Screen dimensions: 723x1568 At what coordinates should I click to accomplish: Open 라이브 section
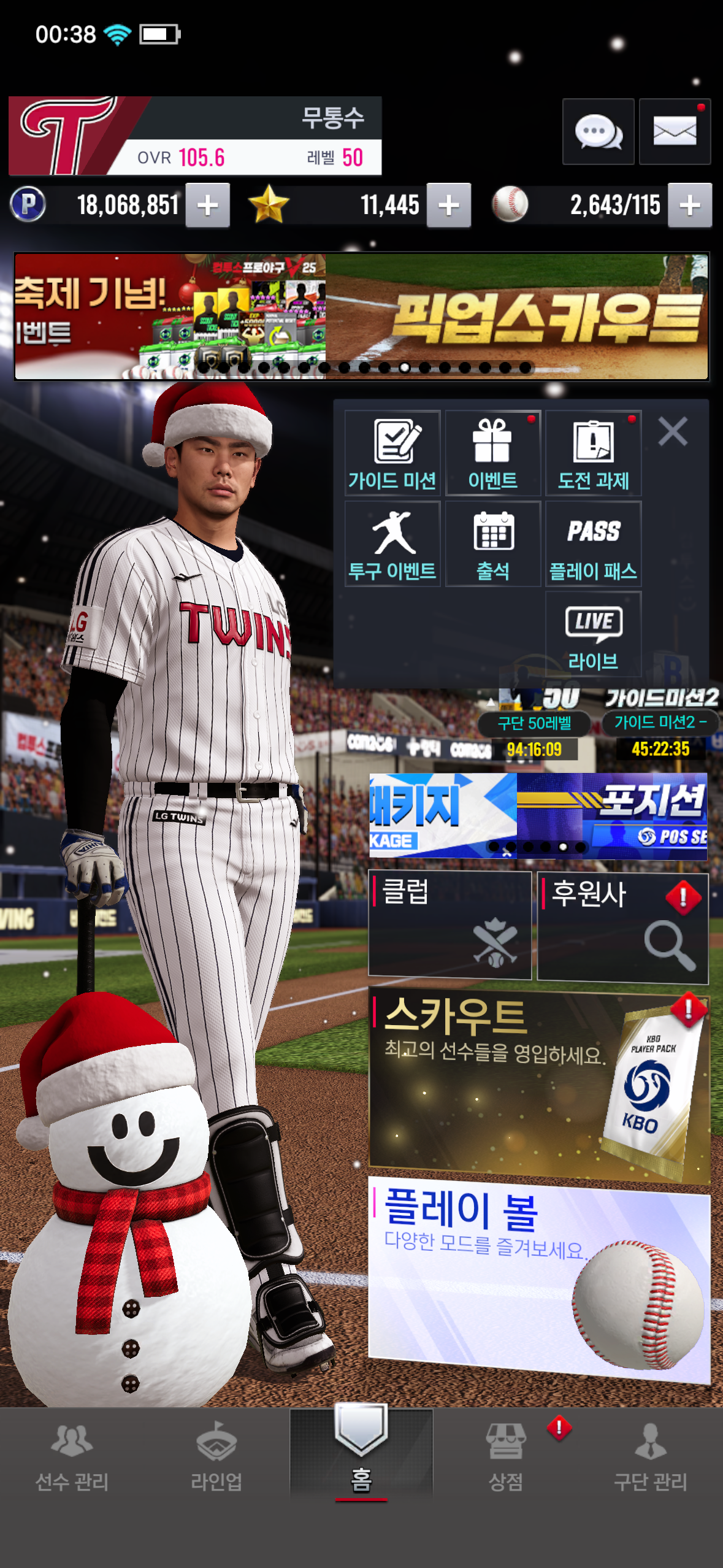(593, 634)
